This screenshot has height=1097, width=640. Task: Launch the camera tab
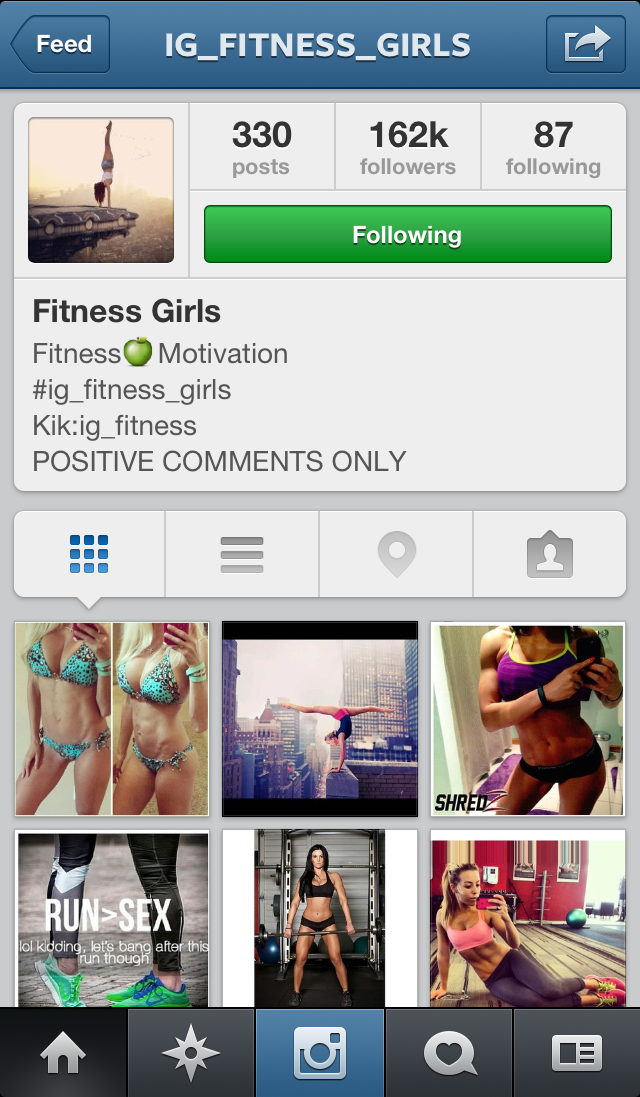(320, 1053)
